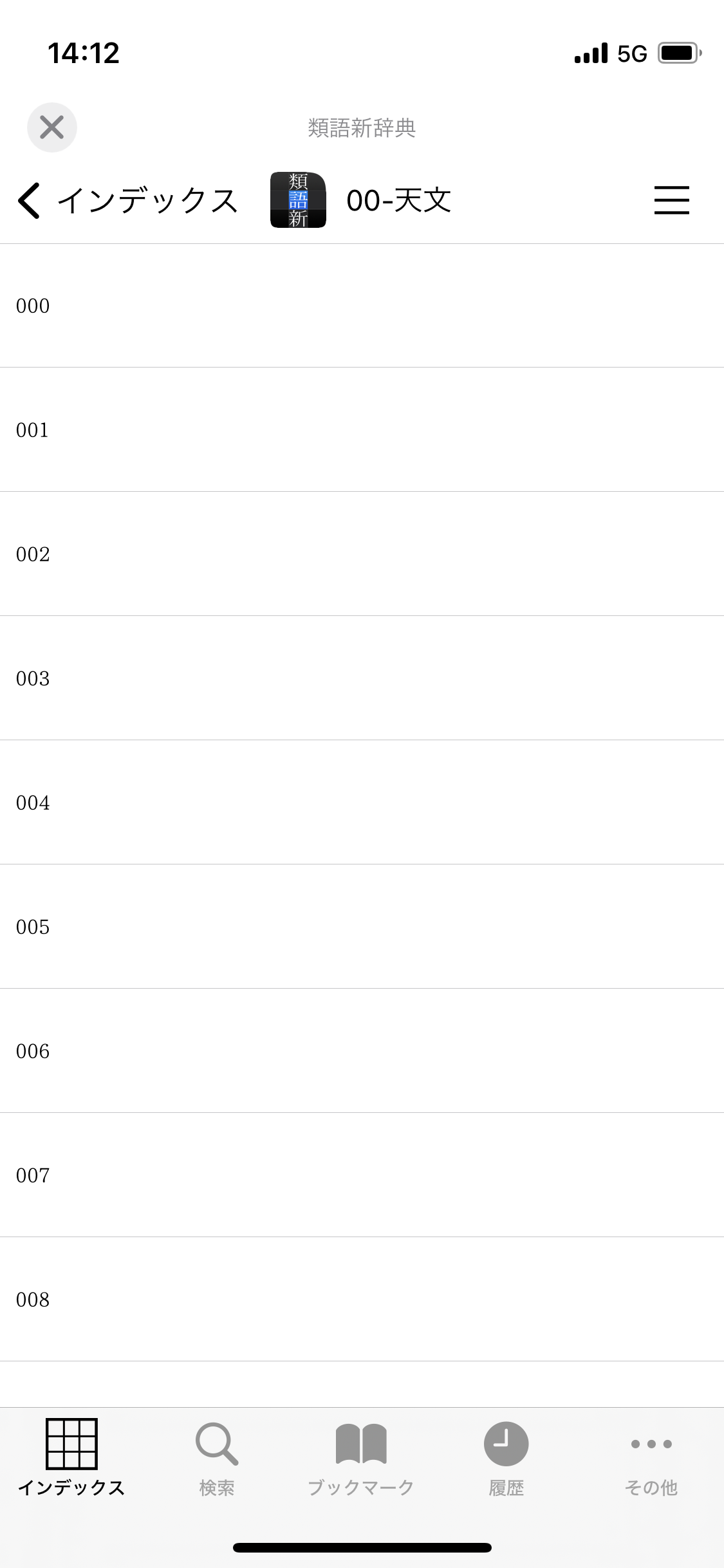
Task: Open the その他 tab
Action: pos(651,1459)
